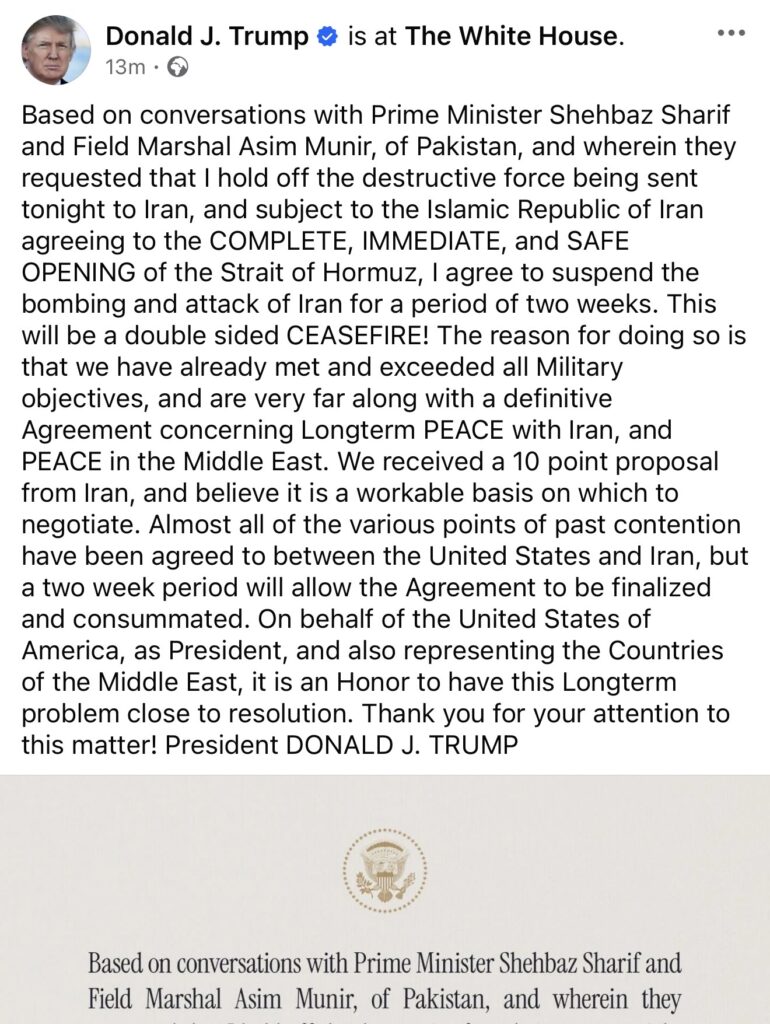Image resolution: width=770 pixels, height=1024 pixels.
Task: Open the attached White House statement image
Action: click(x=385, y=899)
